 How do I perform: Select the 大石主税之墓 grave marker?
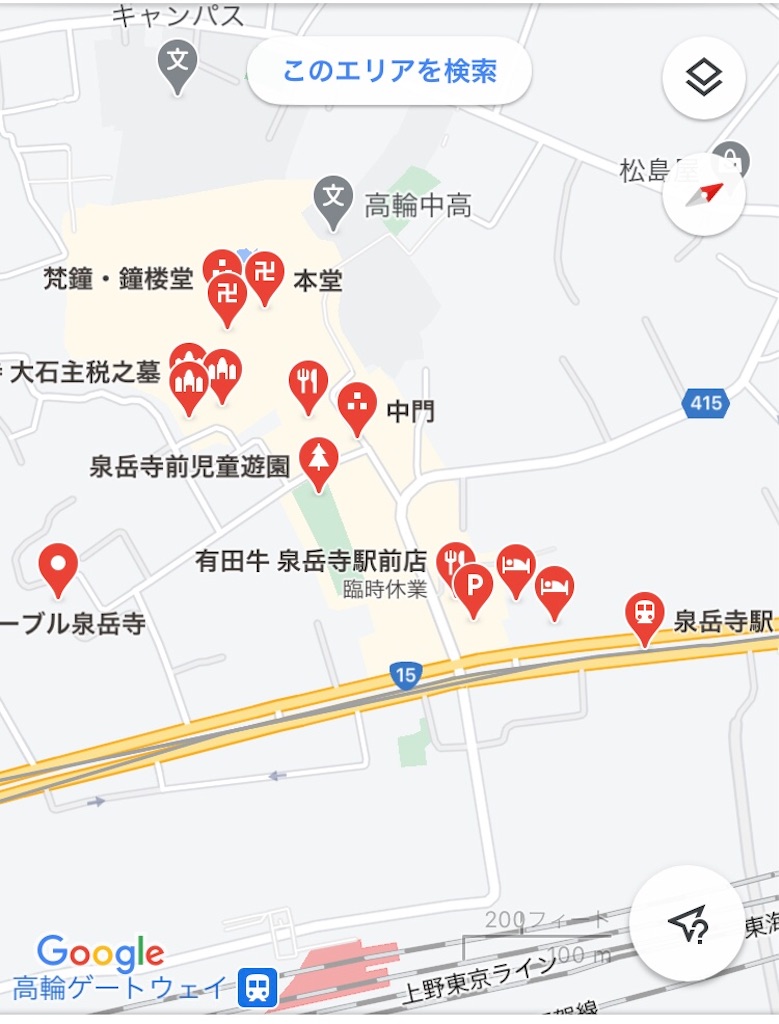pos(187,381)
